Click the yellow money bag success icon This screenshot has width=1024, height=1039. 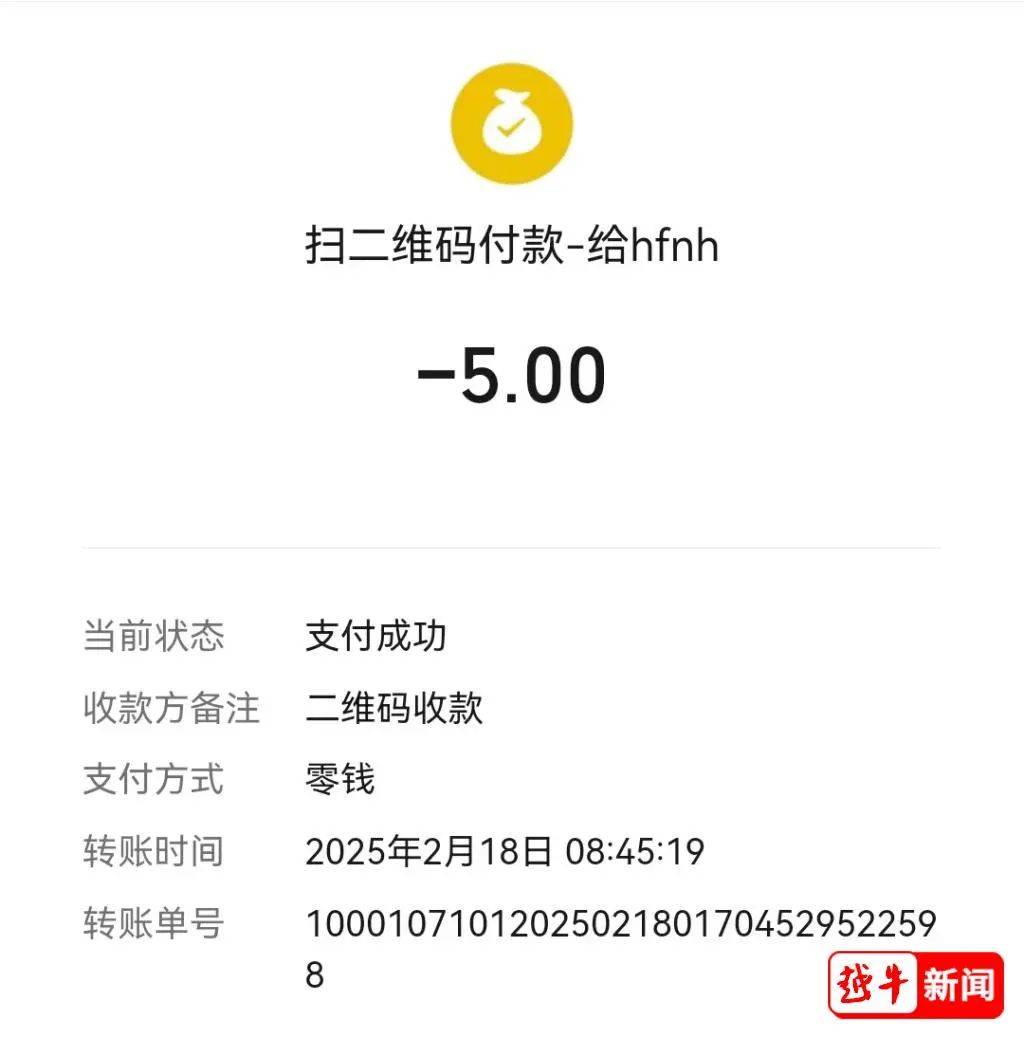point(512,124)
